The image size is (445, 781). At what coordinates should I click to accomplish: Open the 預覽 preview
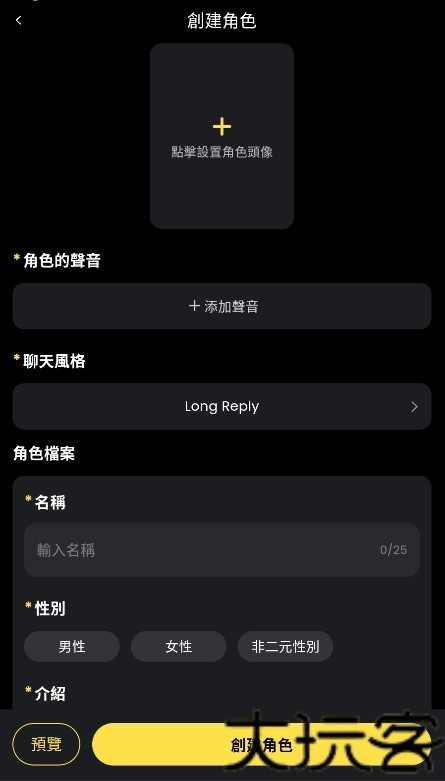click(46, 744)
